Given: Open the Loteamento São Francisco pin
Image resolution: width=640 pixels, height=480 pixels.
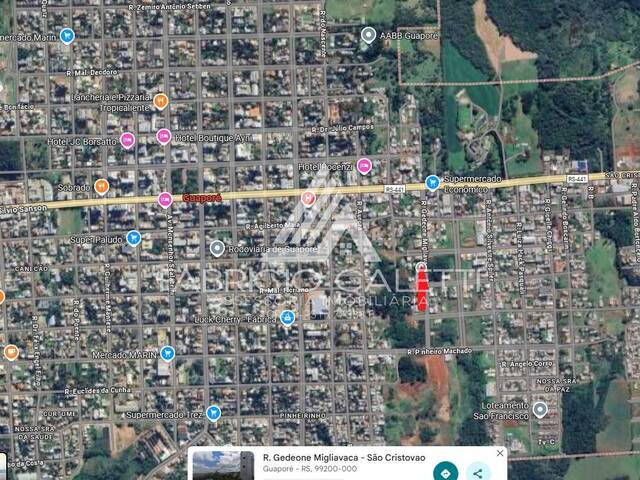Looking at the screenshot, I should click(x=540, y=409).
